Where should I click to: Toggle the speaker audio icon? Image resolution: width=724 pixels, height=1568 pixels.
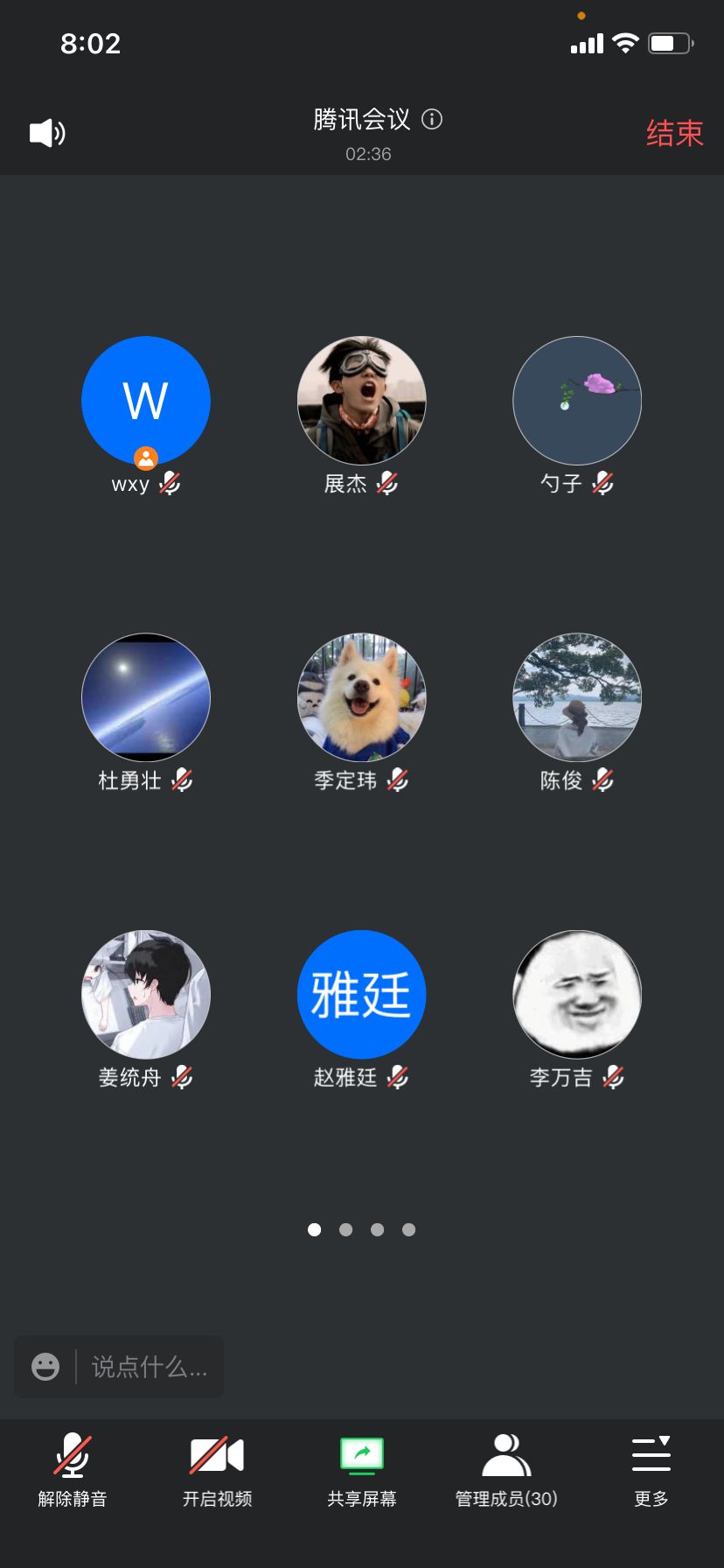tap(47, 133)
